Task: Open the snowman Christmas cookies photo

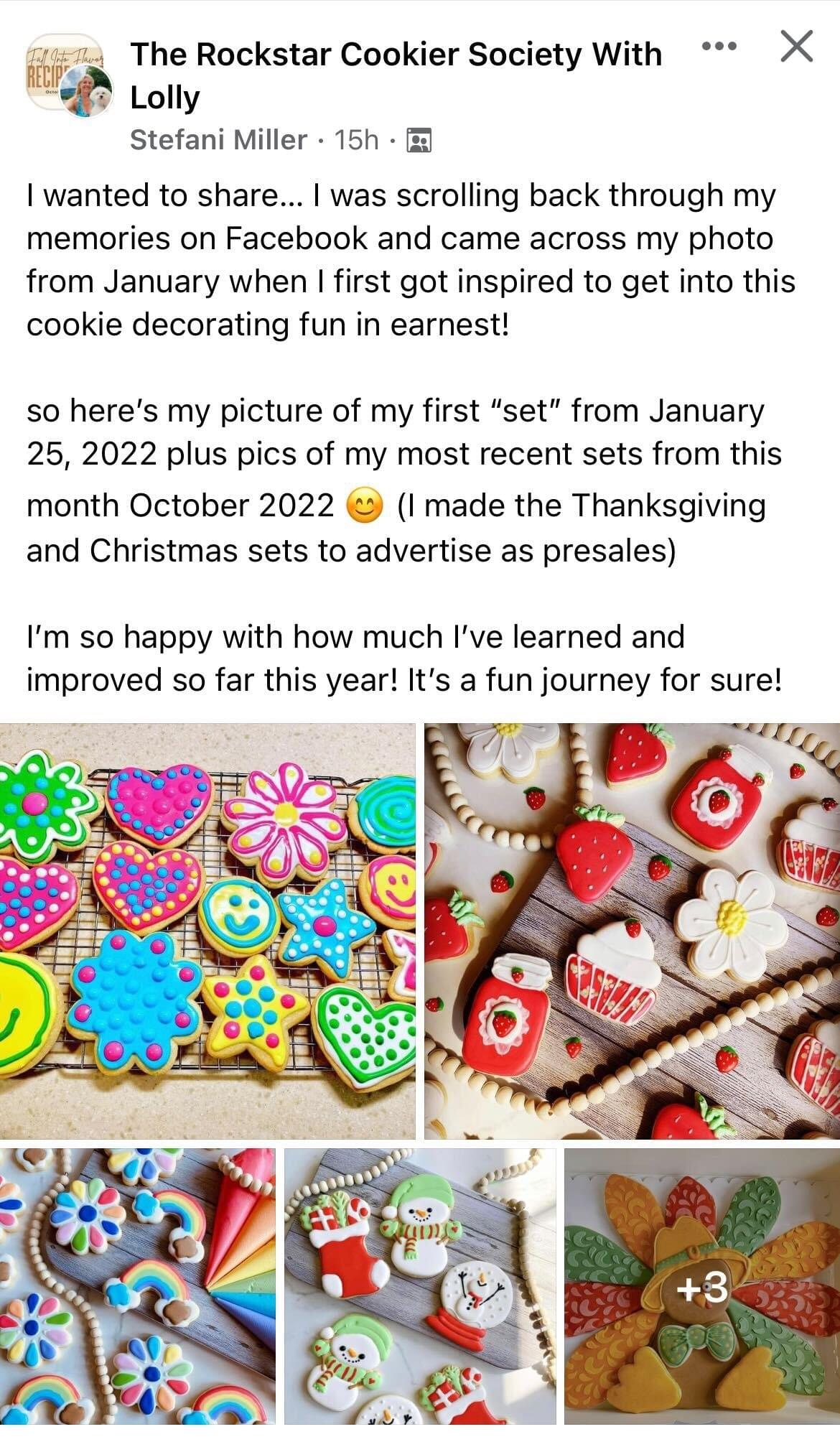Action: (x=420, y=1285)
